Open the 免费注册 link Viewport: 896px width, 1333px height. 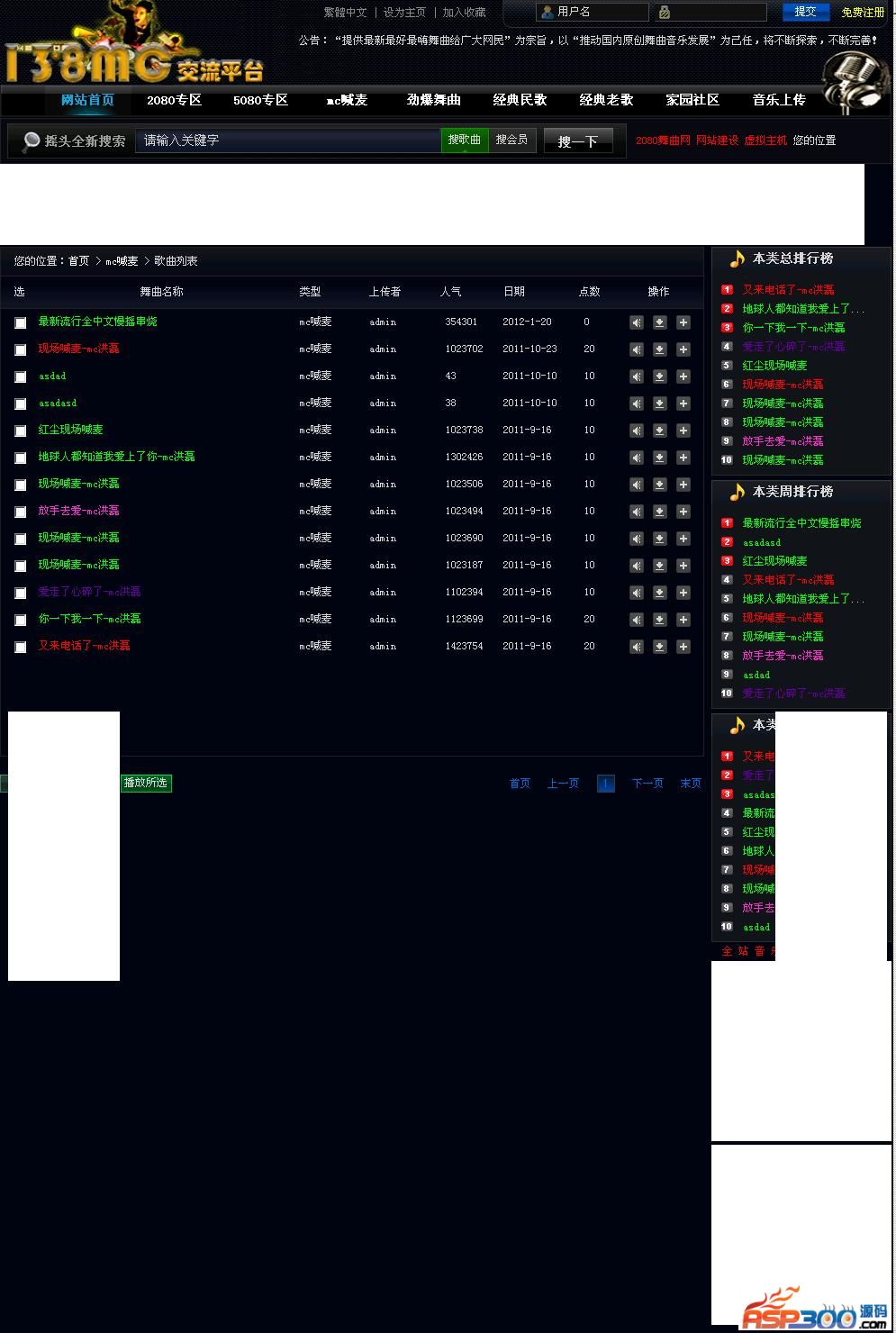(x=863, y=13)
